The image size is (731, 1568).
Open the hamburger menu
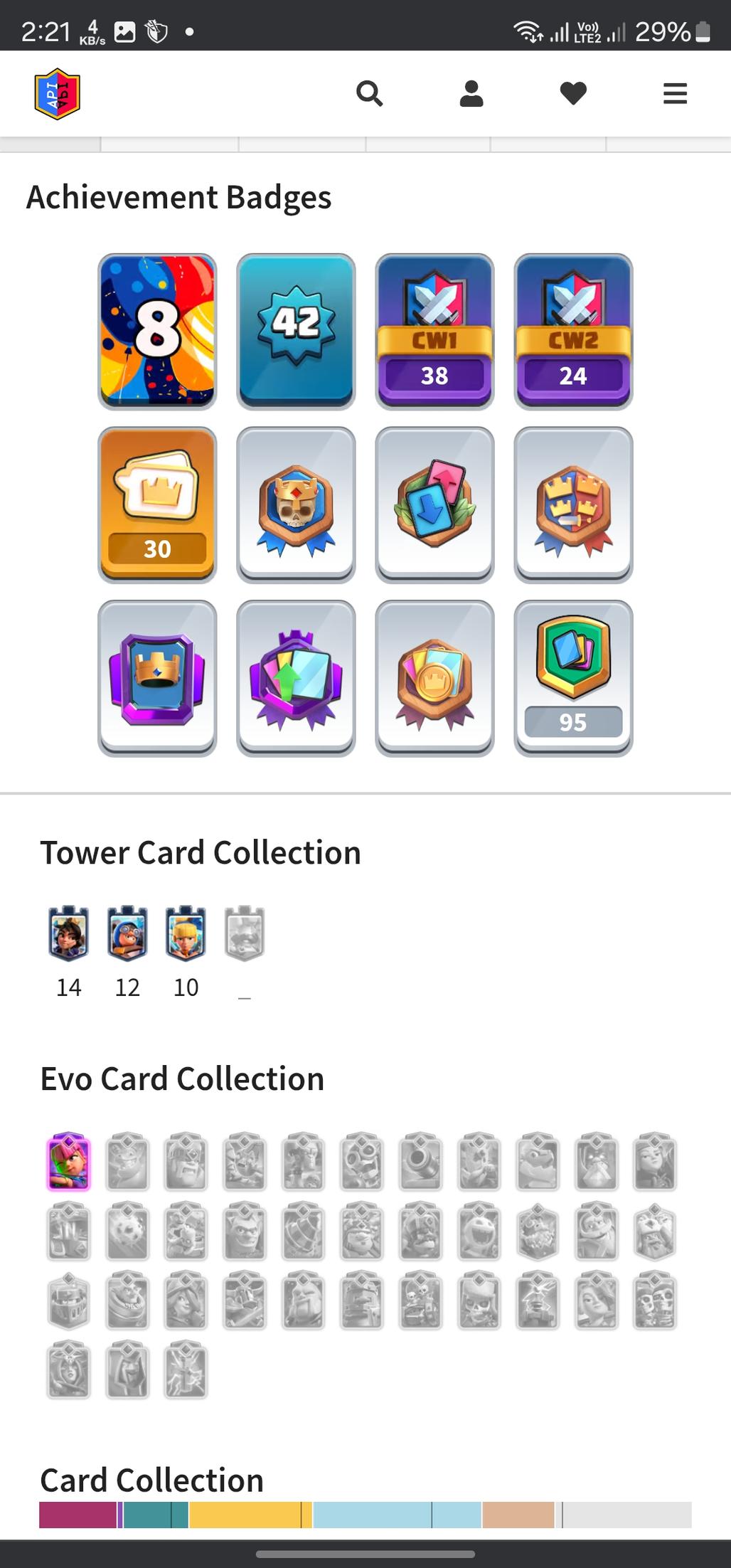click(x=675, y=93)
